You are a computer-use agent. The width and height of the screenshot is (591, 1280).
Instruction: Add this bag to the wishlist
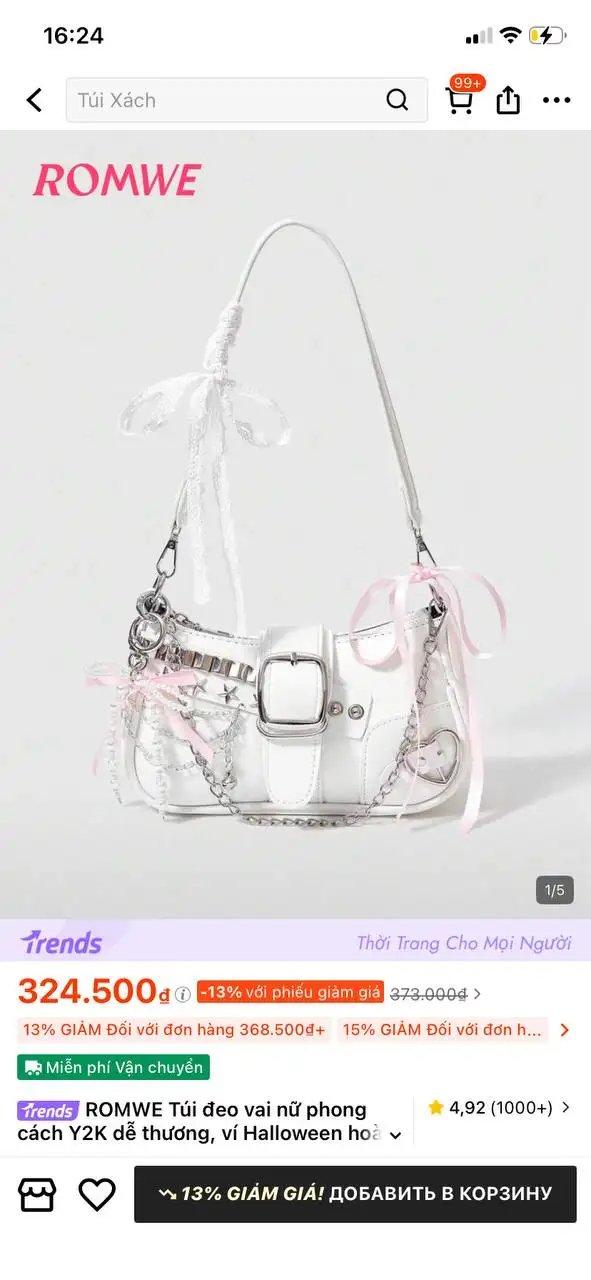(x=97, y=1194)
